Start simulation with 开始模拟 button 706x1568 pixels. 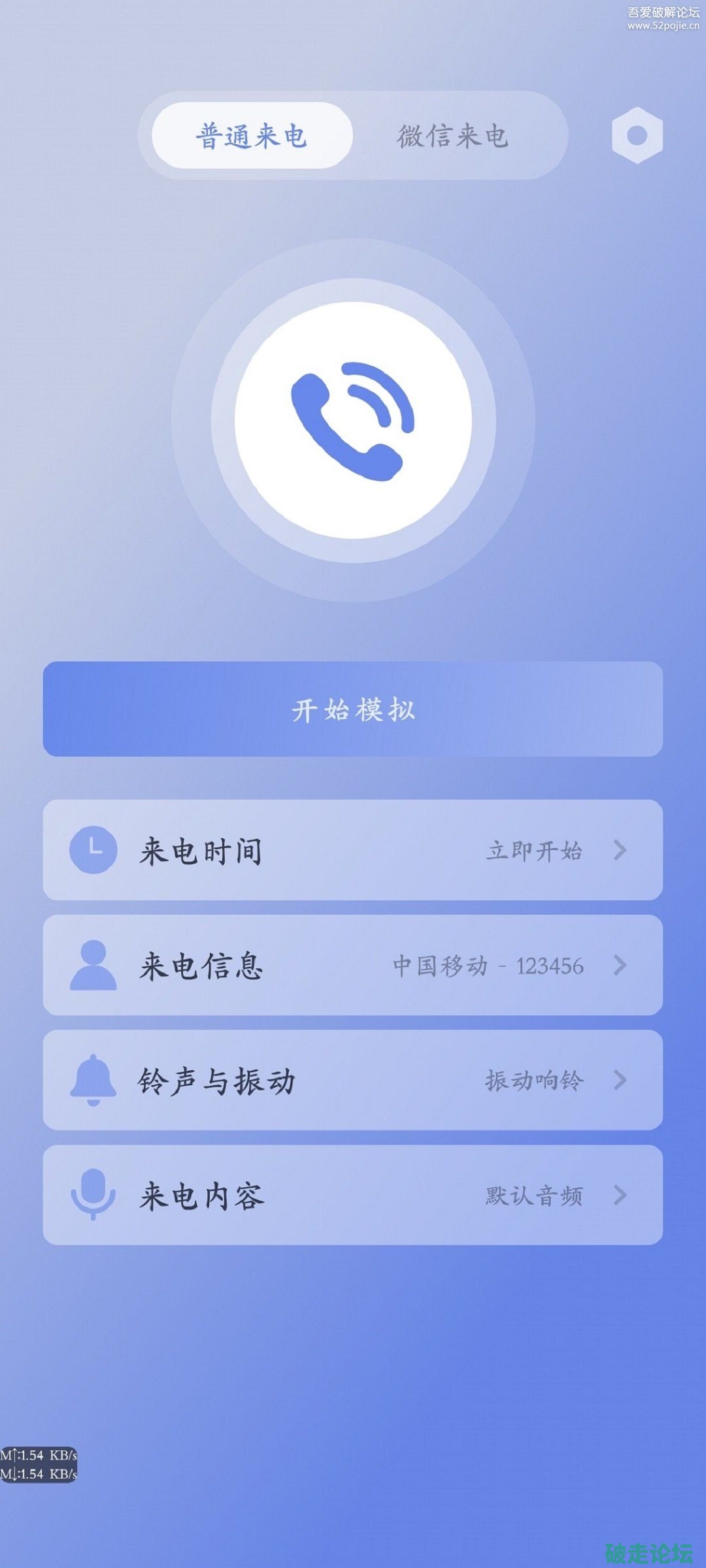point(353,709)
